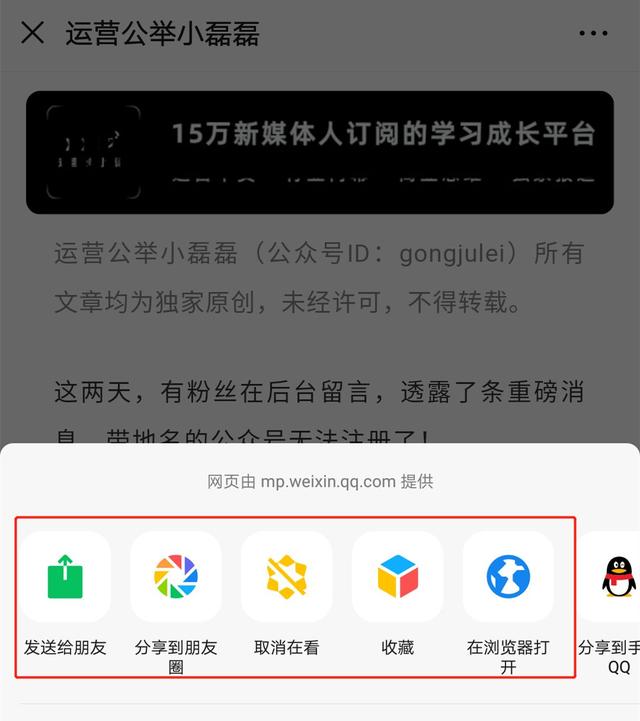Share the article via 分享到朋友圈

[x=176, y=577]
